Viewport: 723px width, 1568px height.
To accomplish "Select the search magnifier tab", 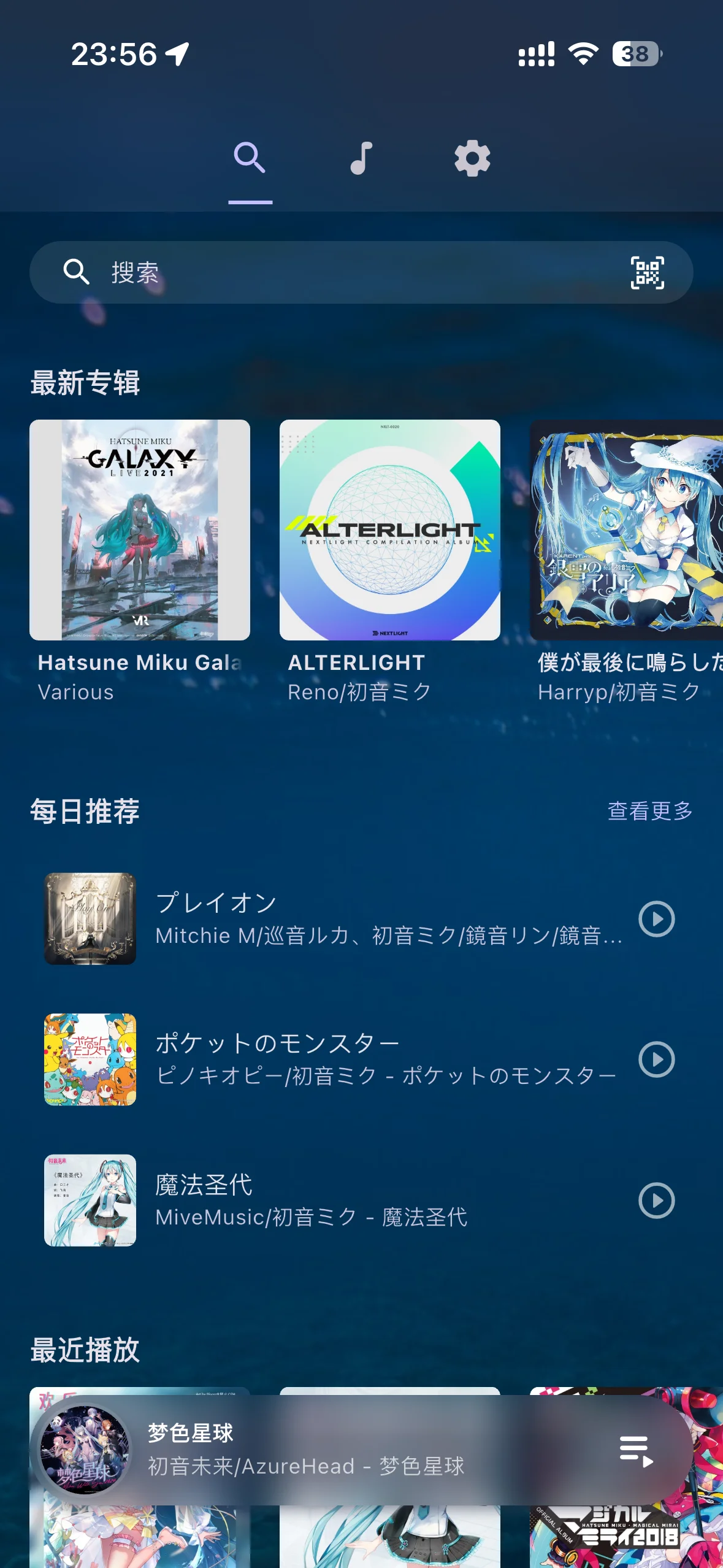I will point(250,158).
